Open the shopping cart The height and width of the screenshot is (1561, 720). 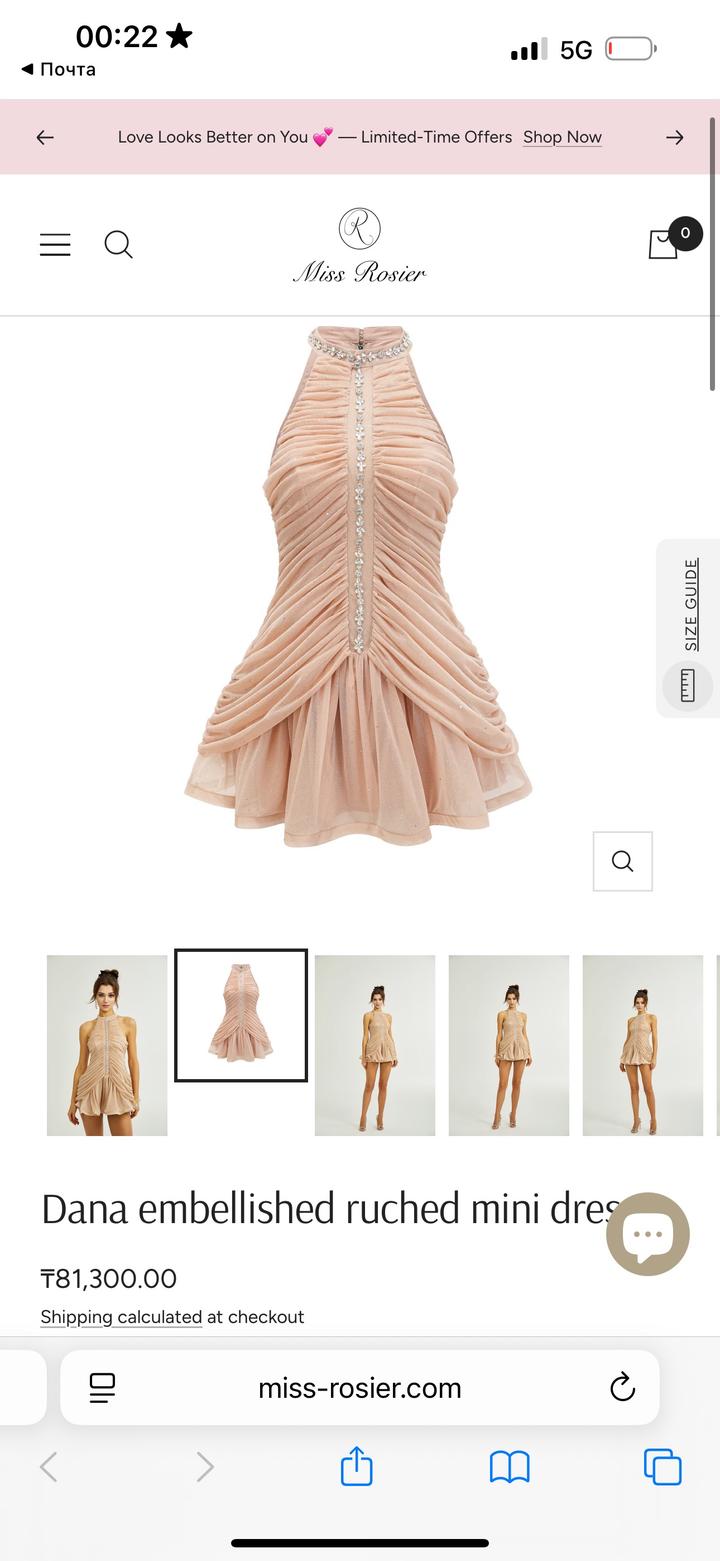click(x=664, y=244)
